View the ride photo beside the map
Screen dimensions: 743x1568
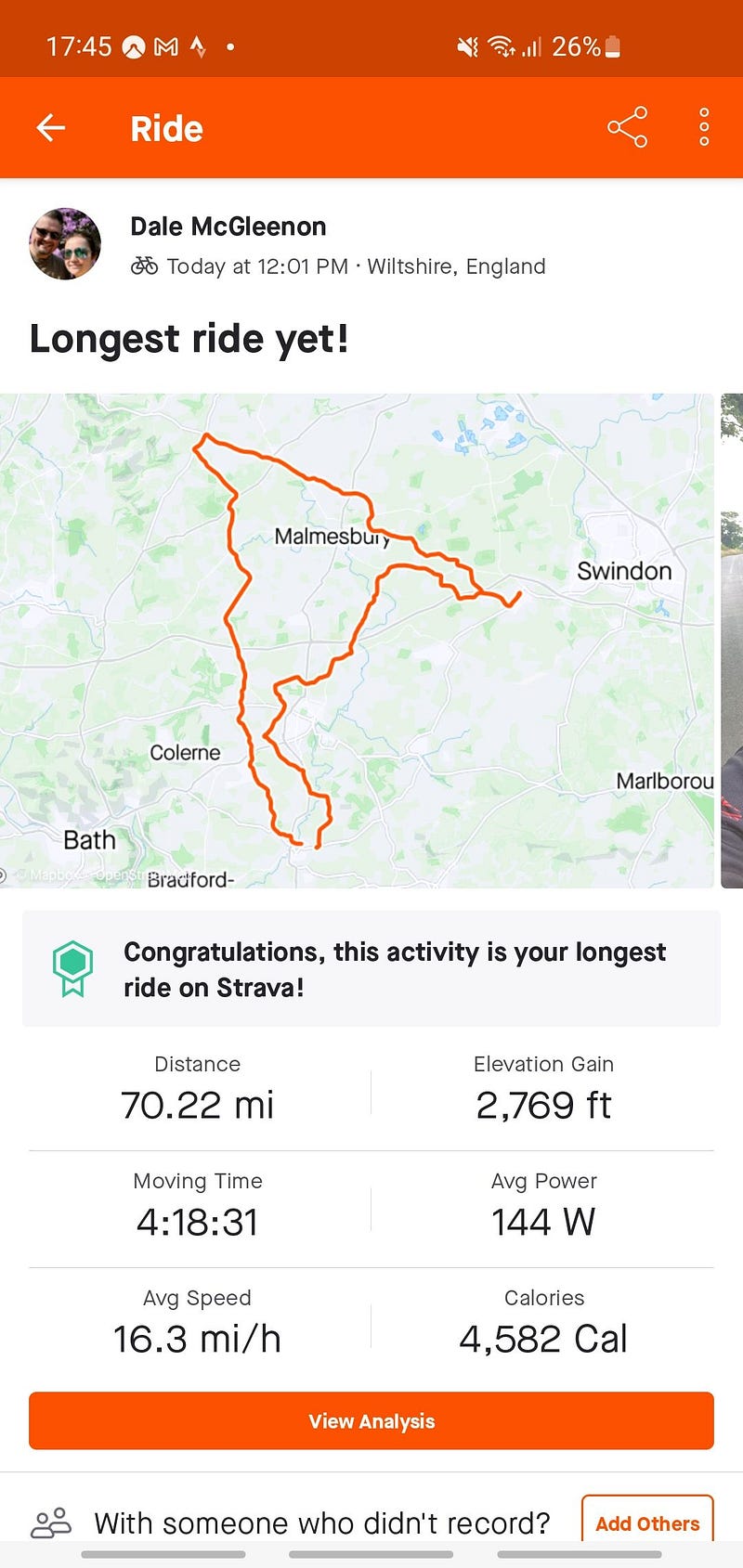click(x=732, y=641)
